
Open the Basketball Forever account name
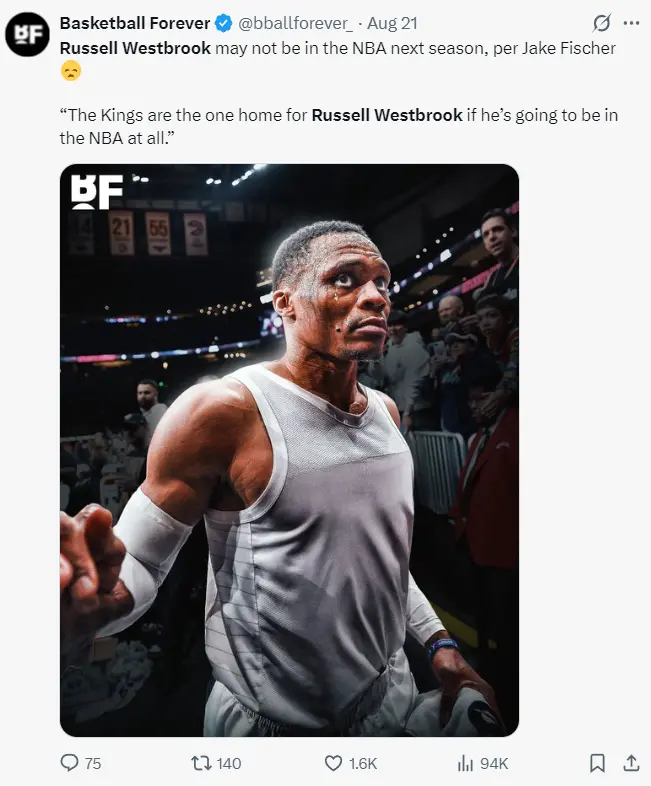tap(134, 22)
